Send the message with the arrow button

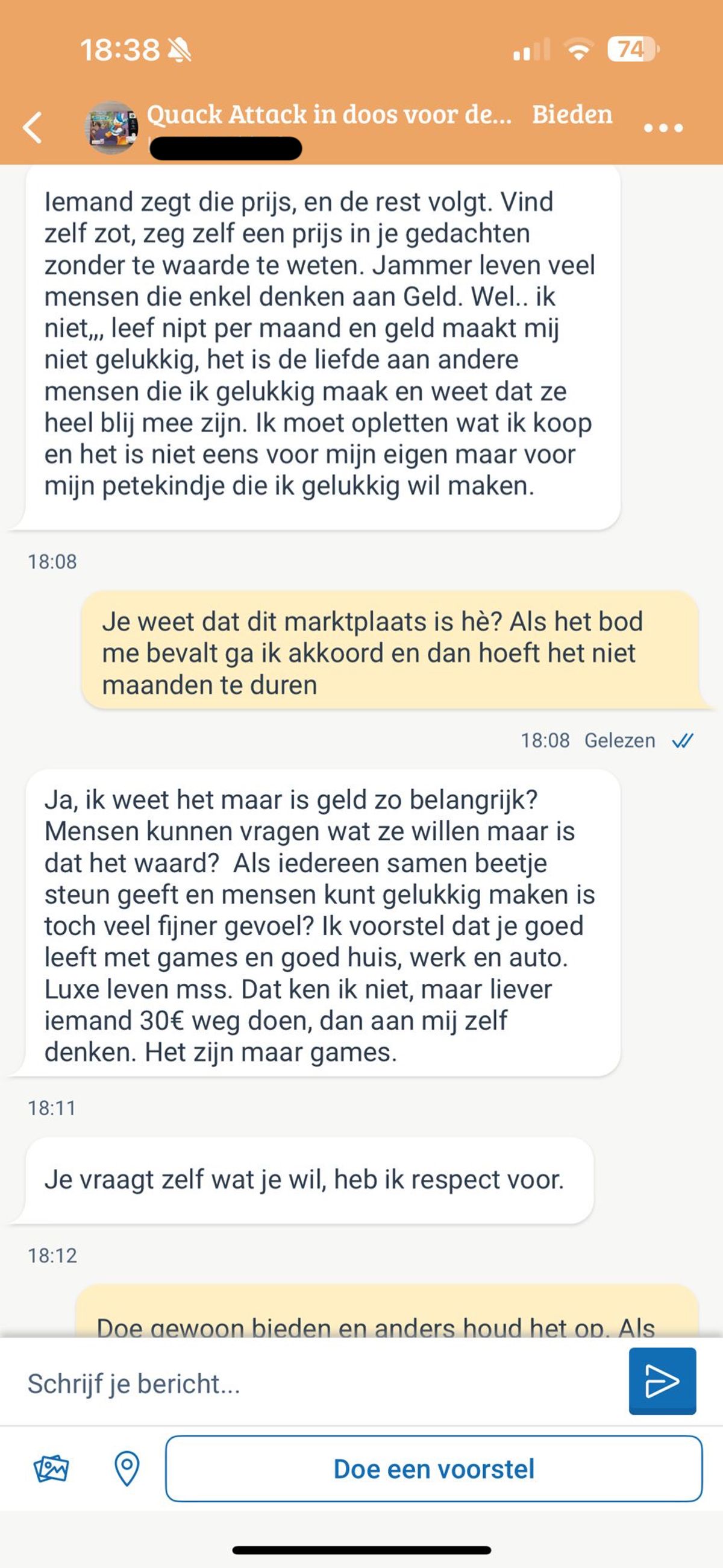(662, 1381)
